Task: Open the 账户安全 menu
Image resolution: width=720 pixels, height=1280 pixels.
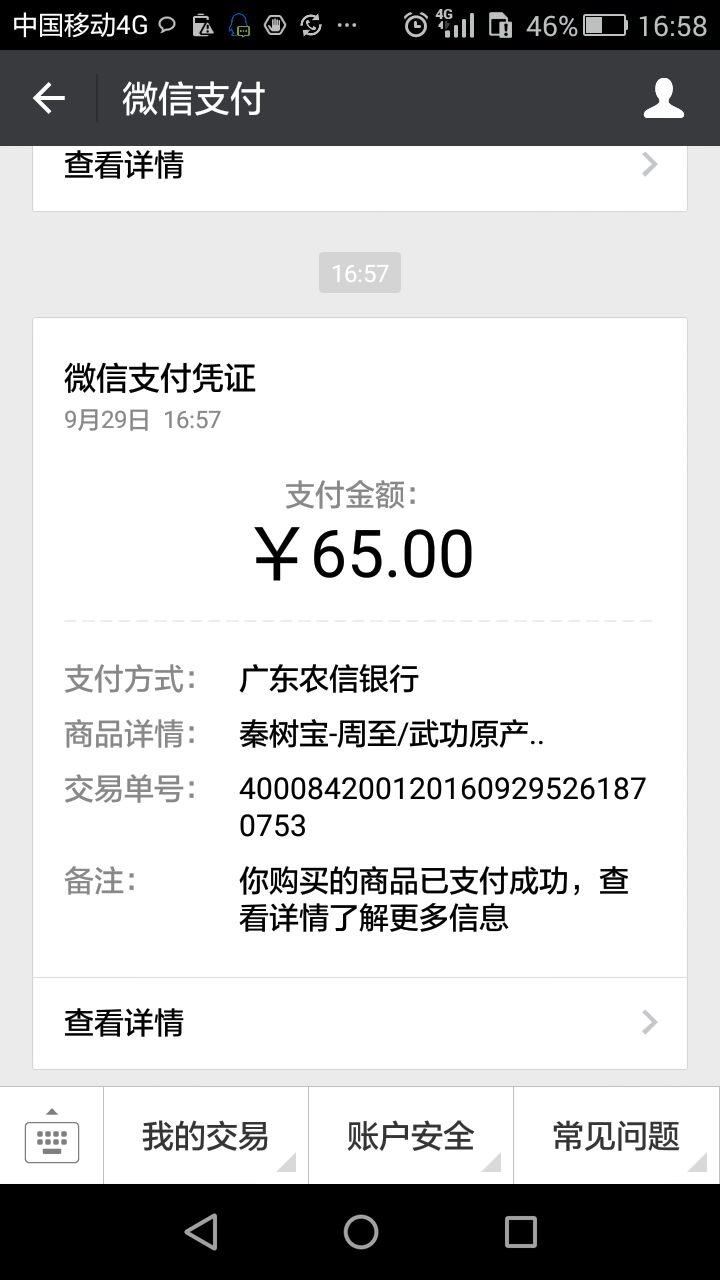Action: pos(410,1136)
